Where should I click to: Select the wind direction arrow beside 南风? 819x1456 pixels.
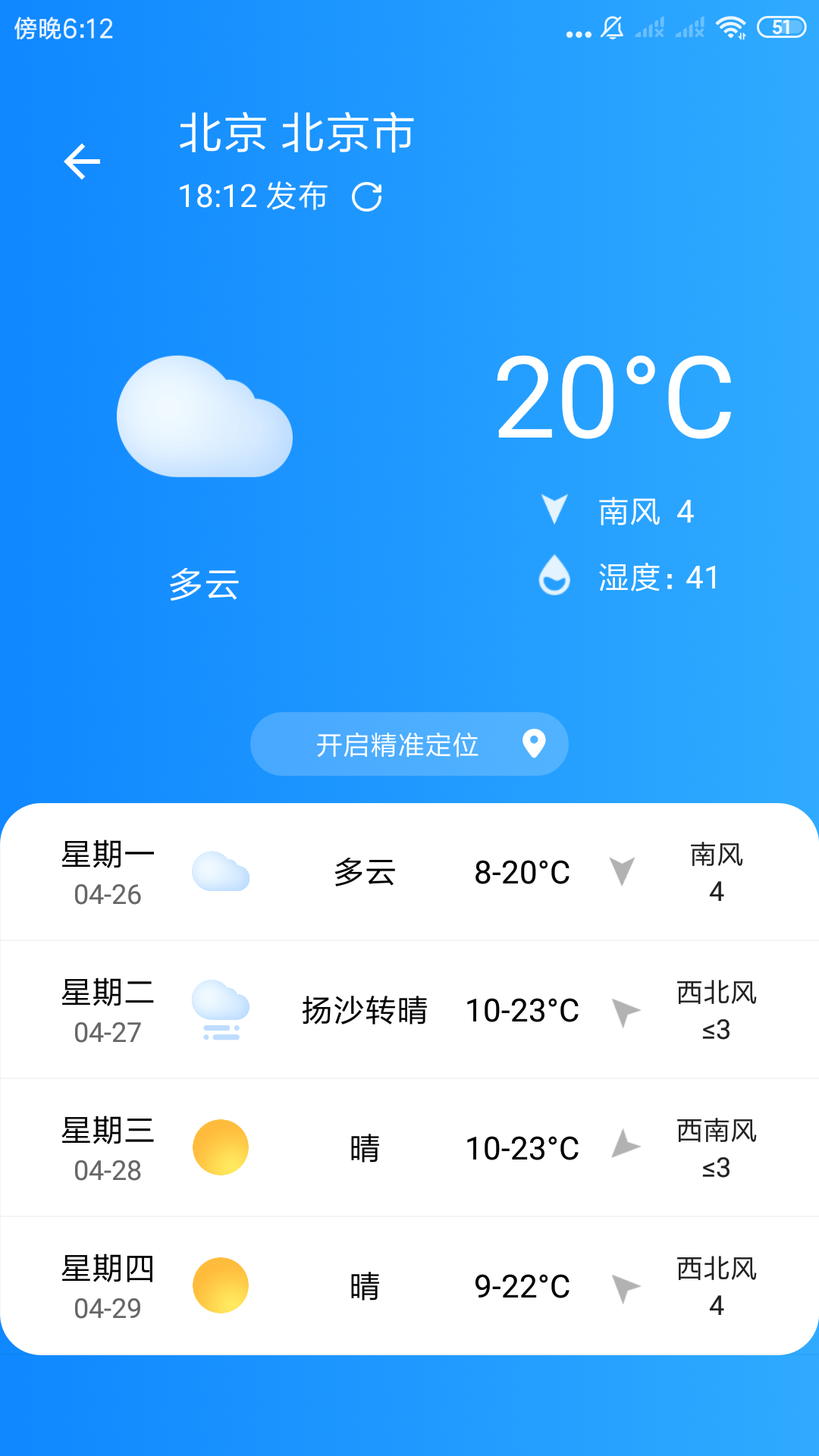554,508
